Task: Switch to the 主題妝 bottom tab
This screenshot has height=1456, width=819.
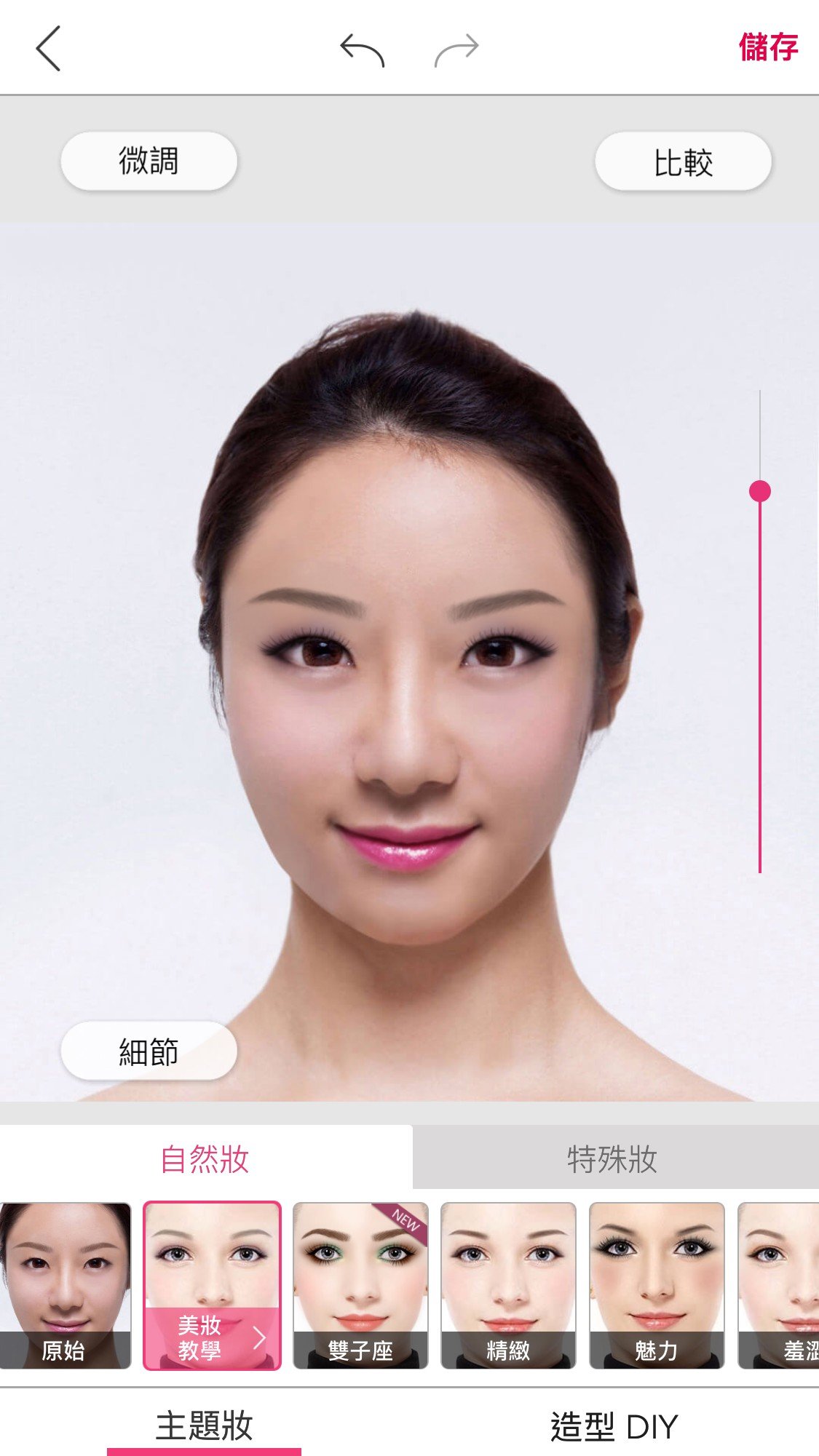Action: 205,1425
